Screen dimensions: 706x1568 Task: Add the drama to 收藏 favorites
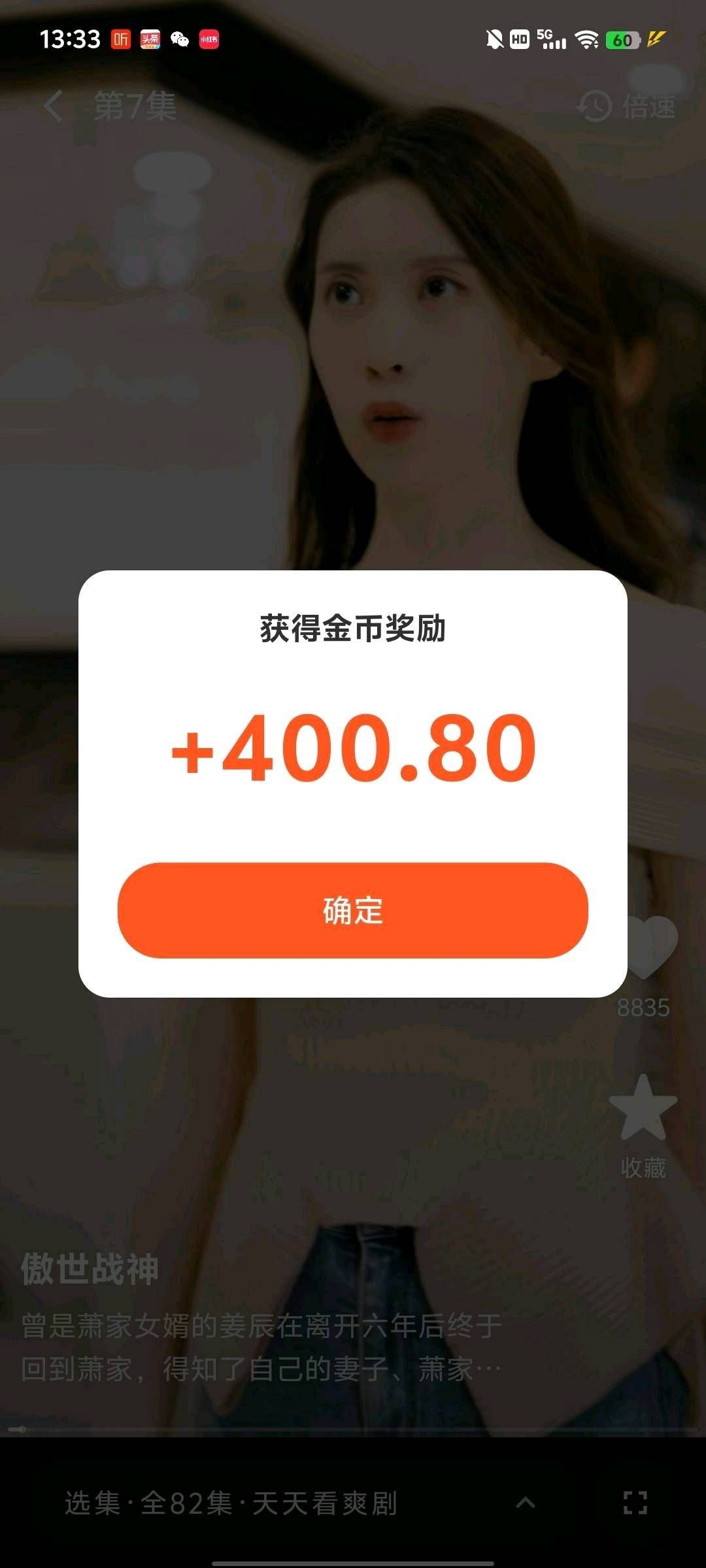pyautogui.click(x=643, y=1109)
